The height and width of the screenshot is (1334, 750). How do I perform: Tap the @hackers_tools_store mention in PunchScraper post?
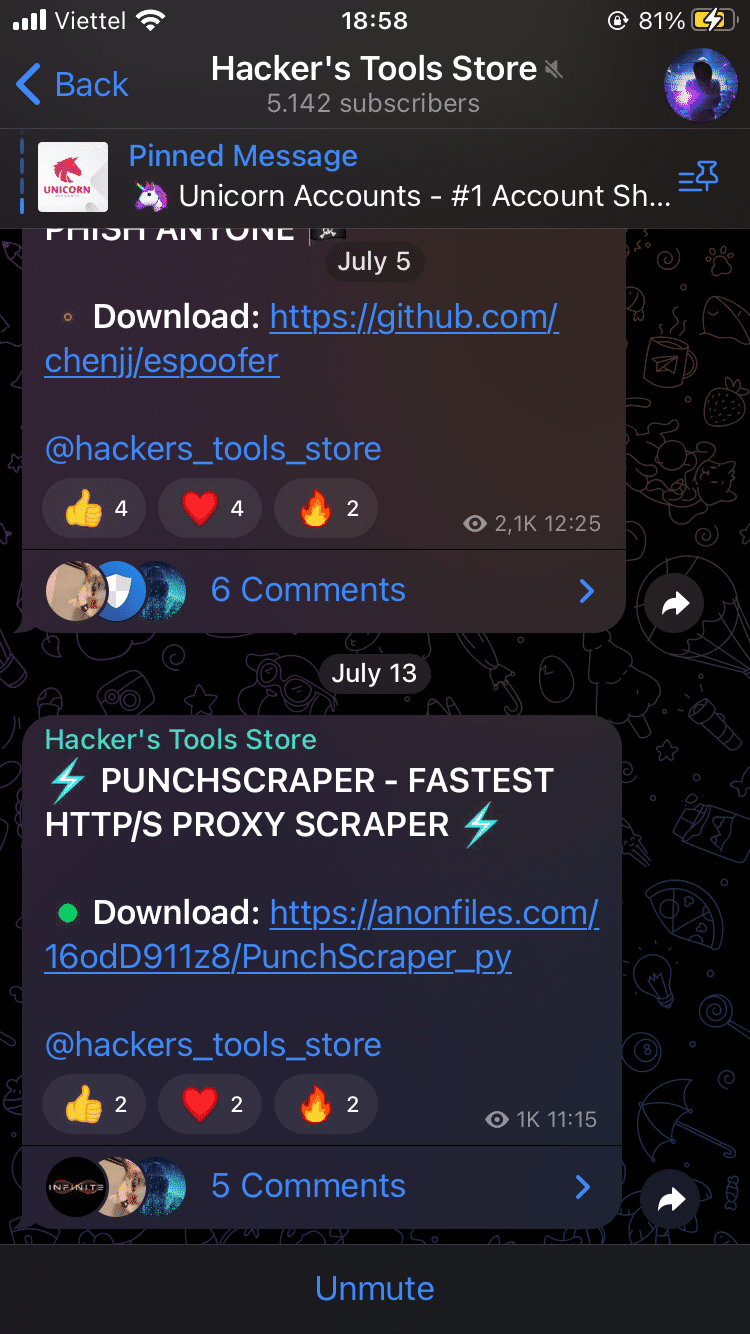[213, 1044]
